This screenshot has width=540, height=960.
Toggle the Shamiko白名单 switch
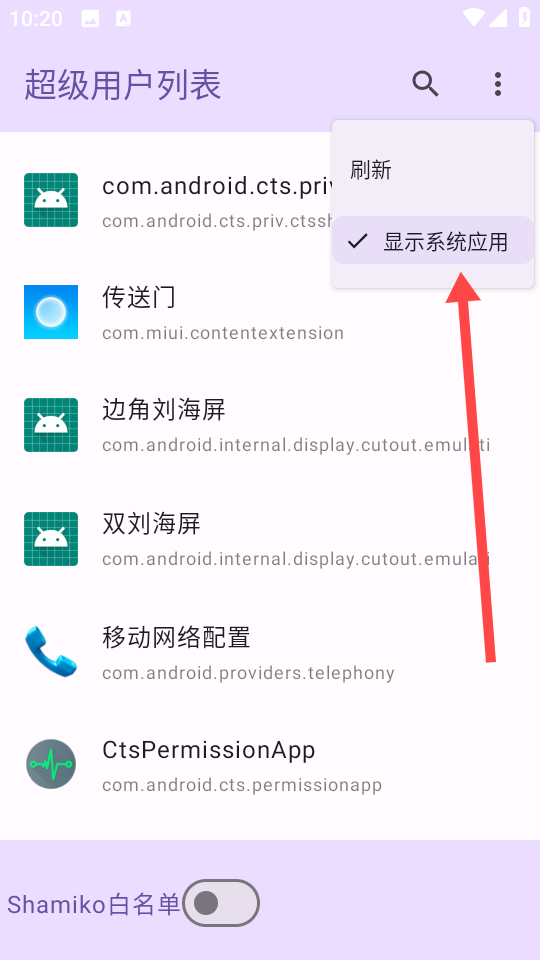(221, 903)
